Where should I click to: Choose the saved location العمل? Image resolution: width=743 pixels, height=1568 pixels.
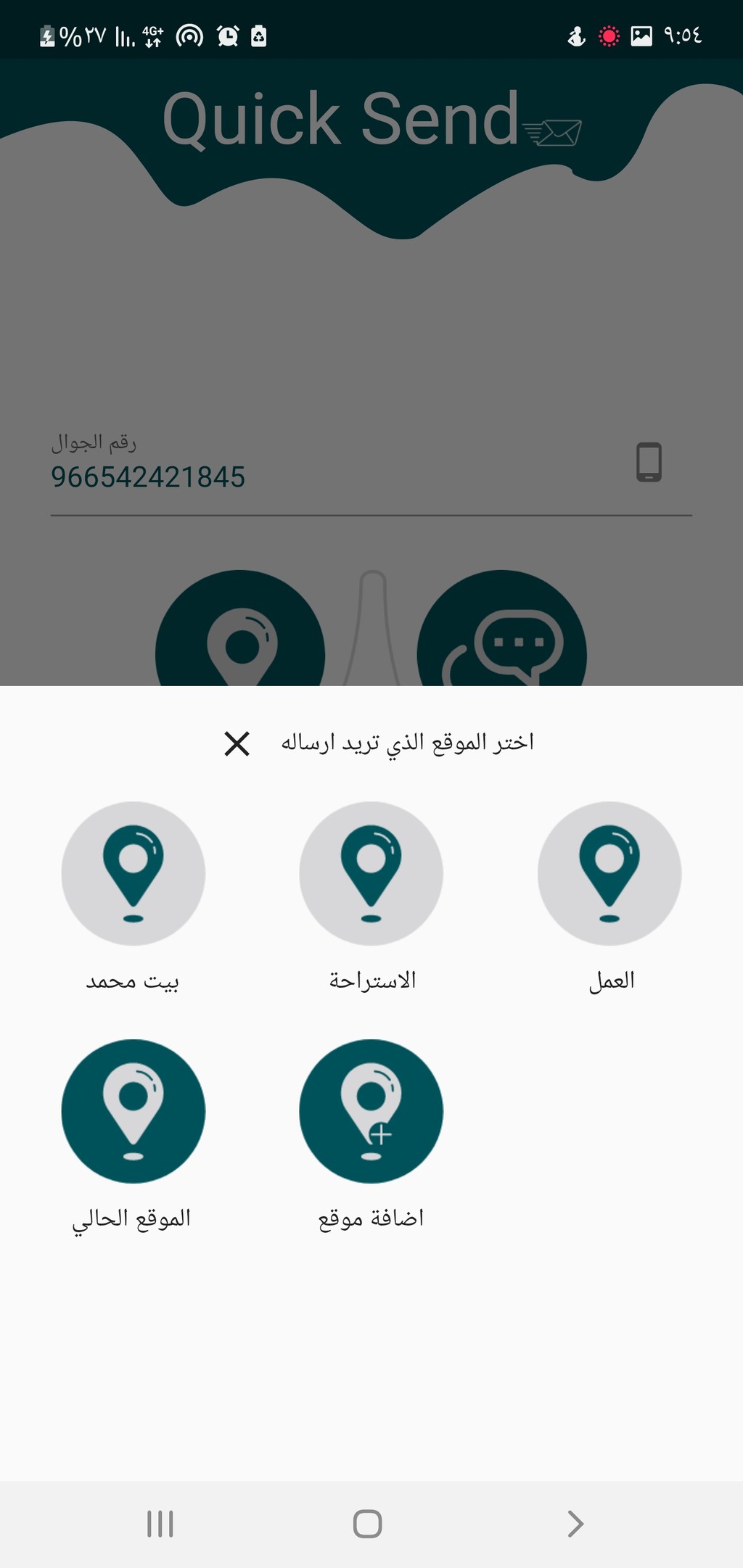coord(609,873)
